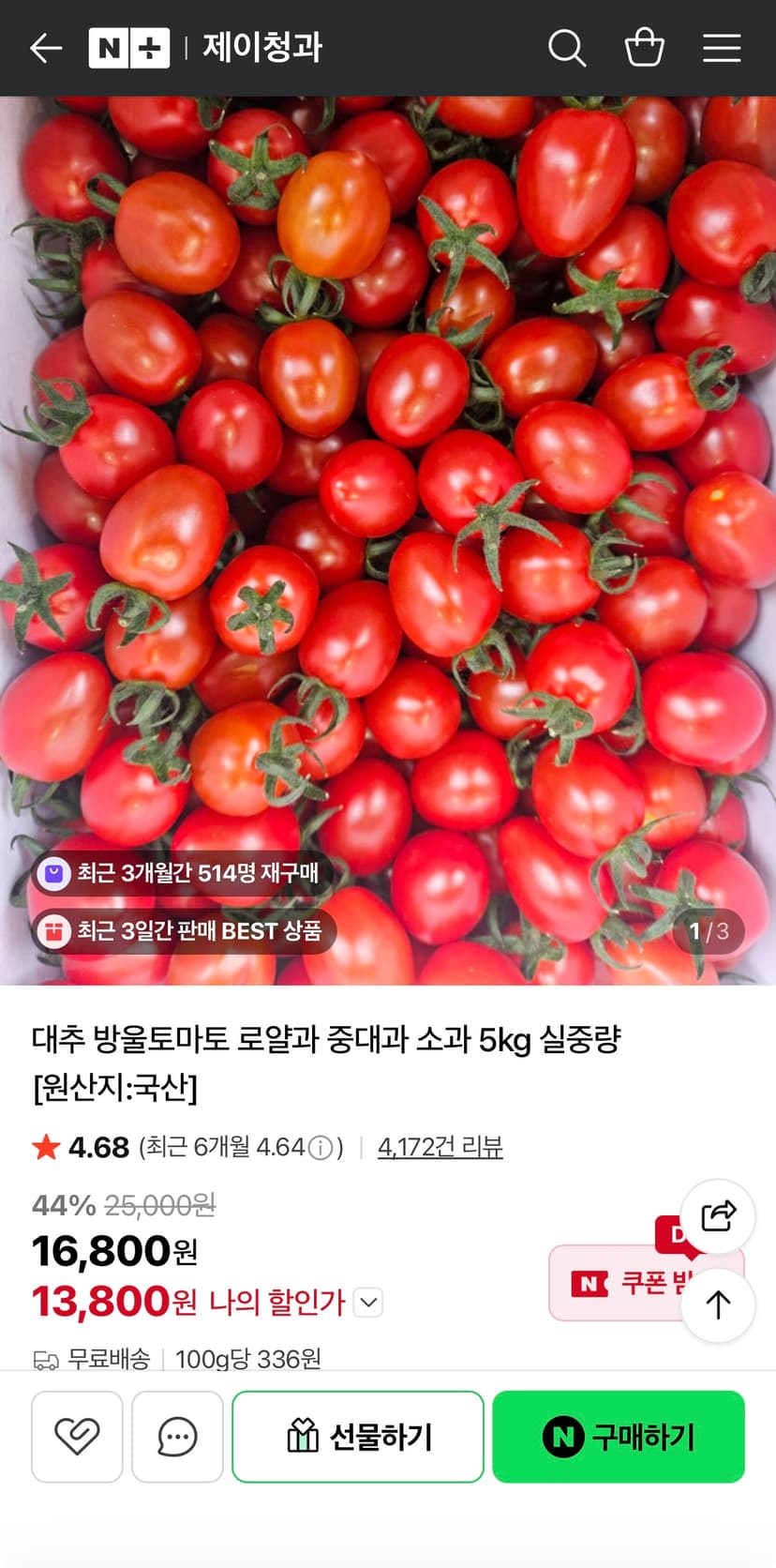Open the 4,172건 리뷰 link
Image resolution: width=776 pixels, height=1568 pixels.
(440, 1147)
